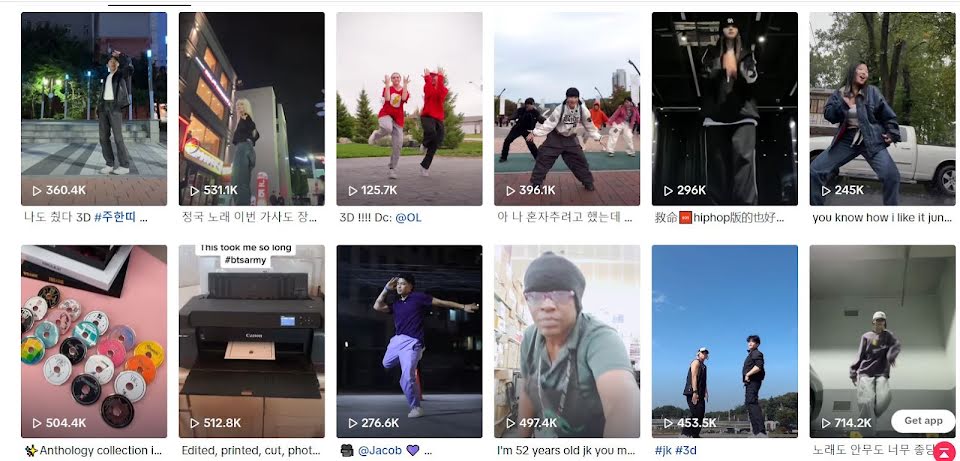This screenshot has height=461, width=960.
Task: Tap the red scroll-to-top button
Action: [943, 451]
